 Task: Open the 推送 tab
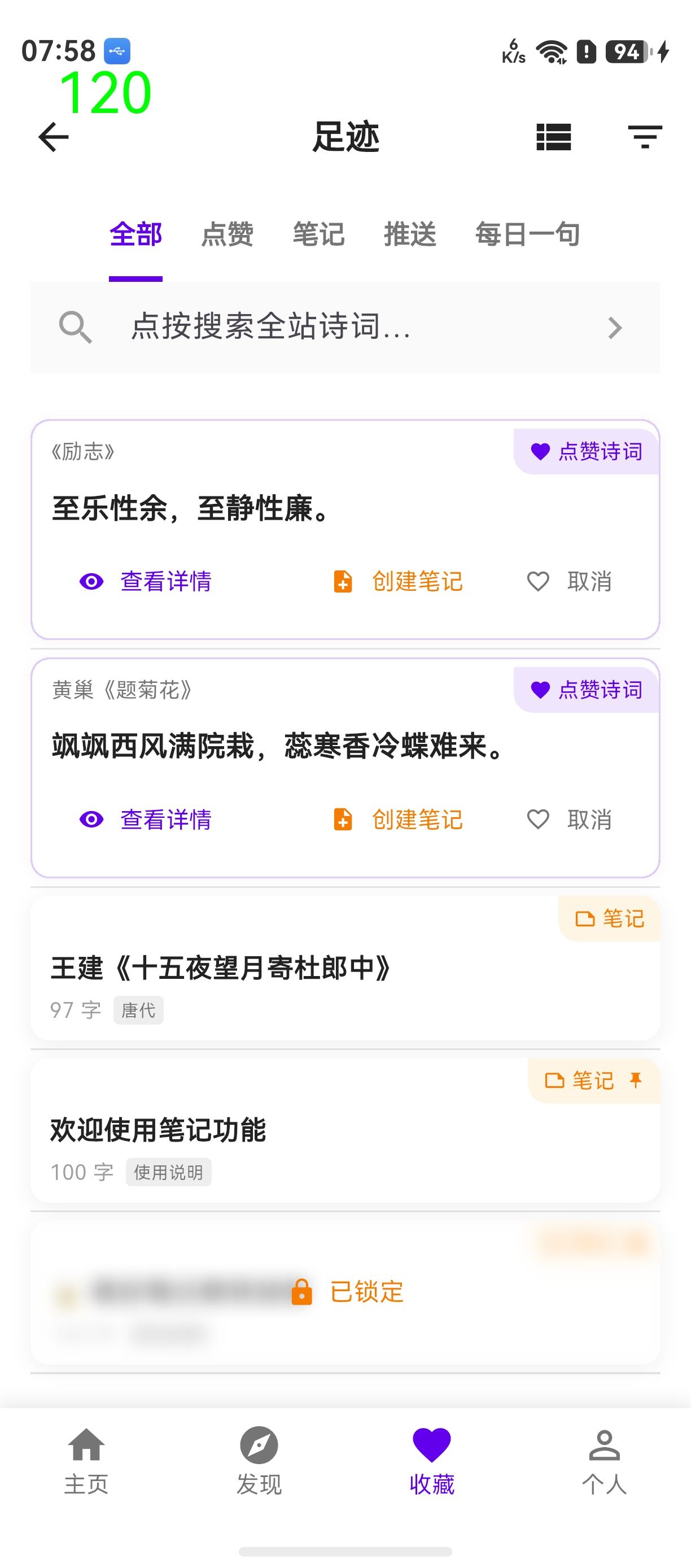(410, 234)
